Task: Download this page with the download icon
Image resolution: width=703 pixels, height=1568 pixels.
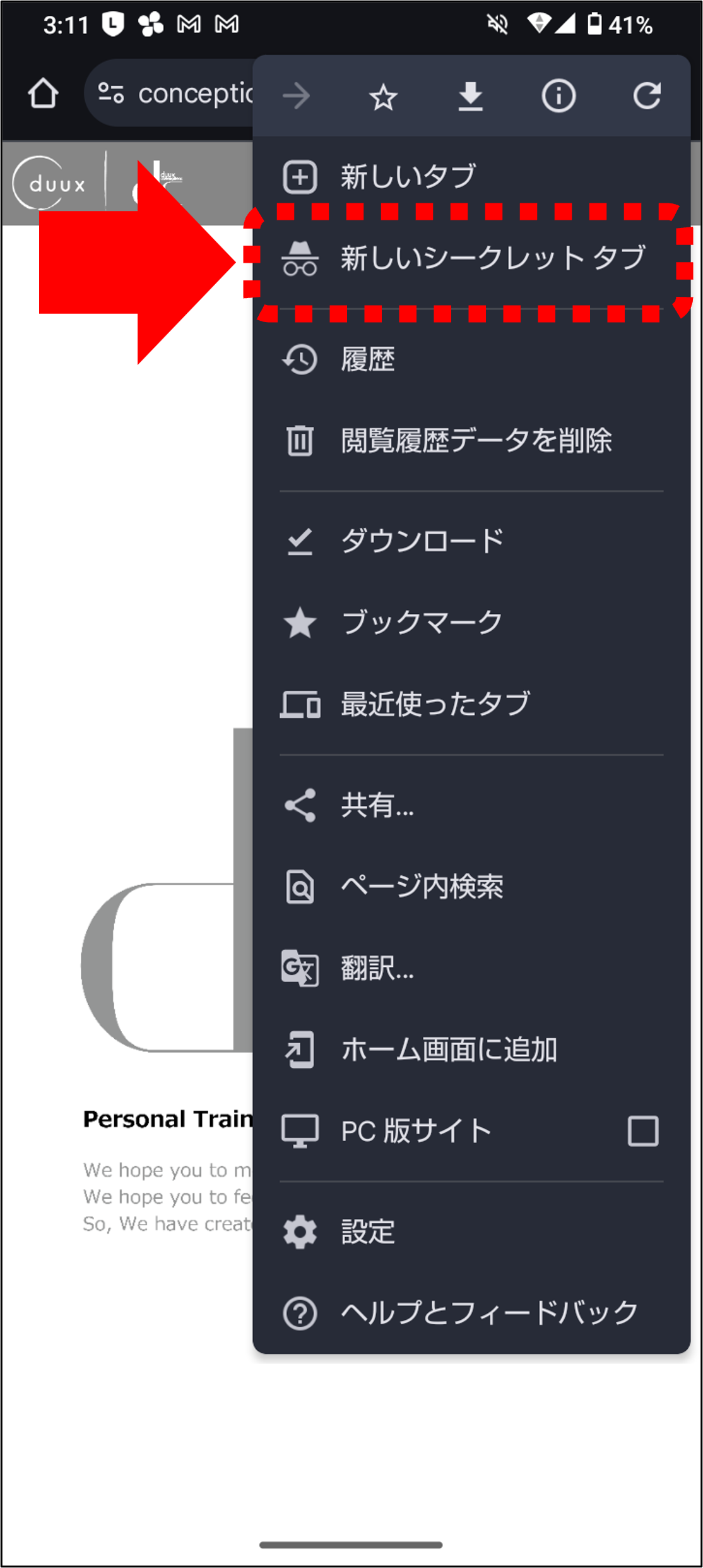Action: (470, 97)
